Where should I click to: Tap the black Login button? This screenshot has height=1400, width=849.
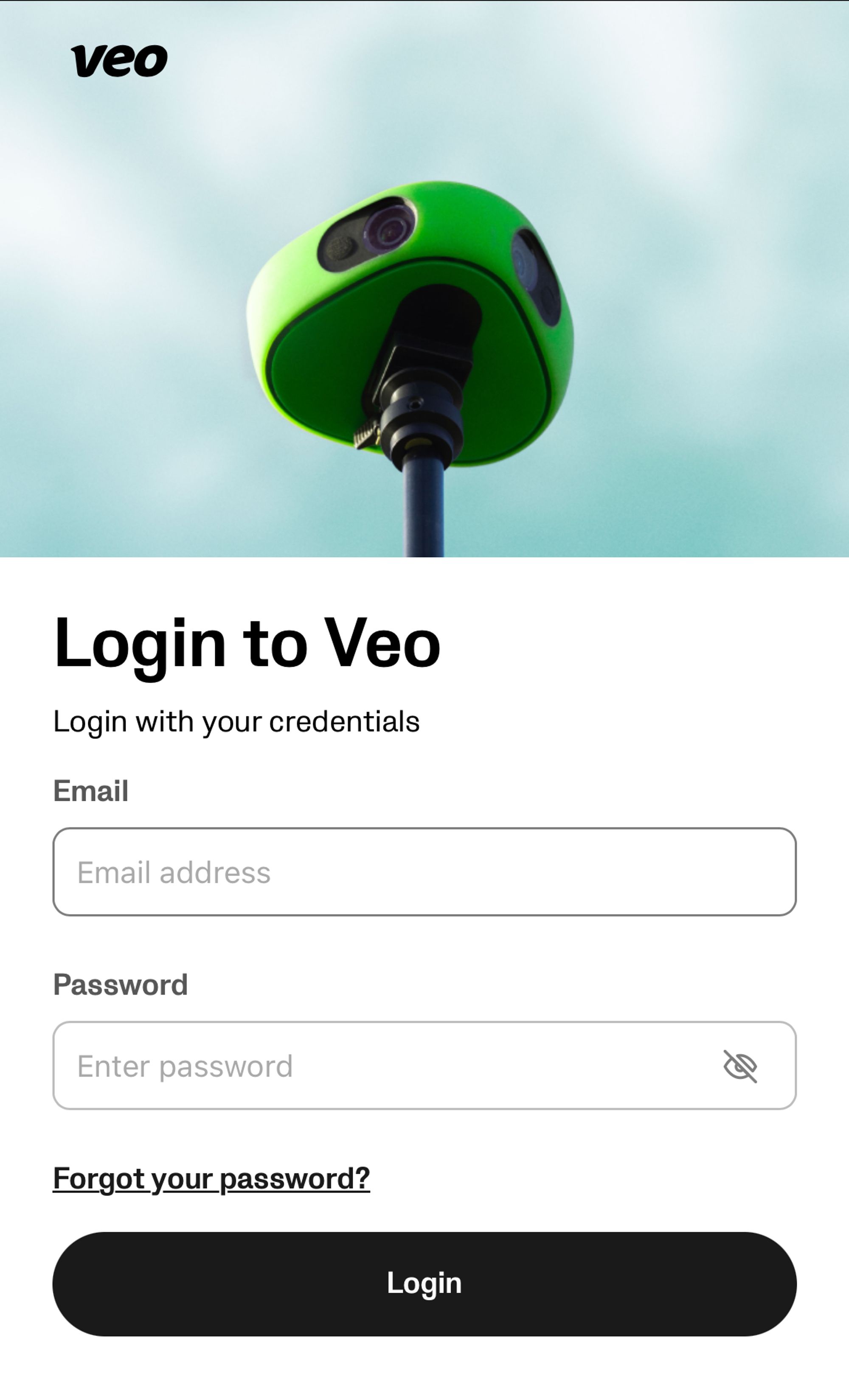click(424, 1284)
